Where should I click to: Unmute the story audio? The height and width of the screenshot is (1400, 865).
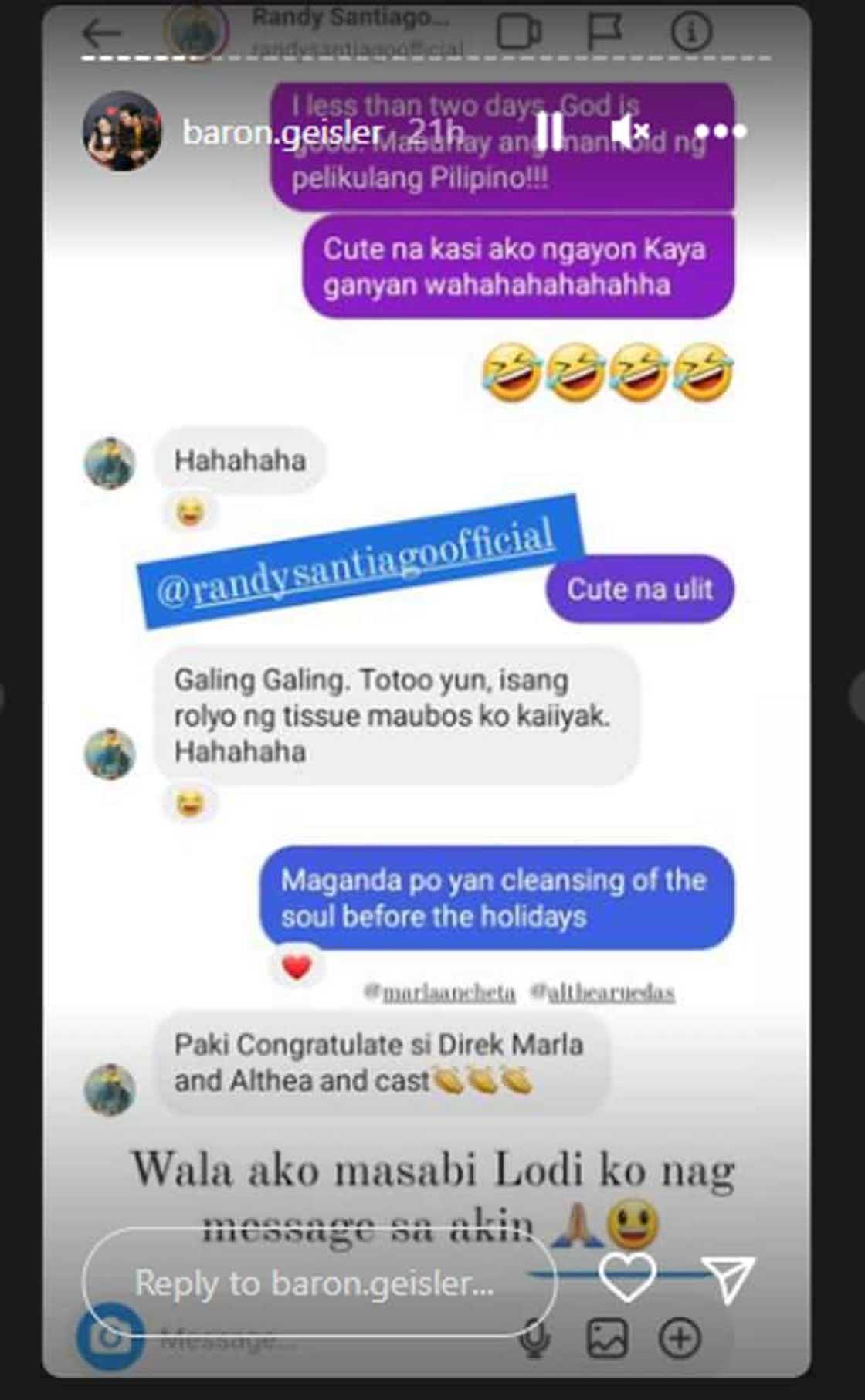(x=629, y=131)
